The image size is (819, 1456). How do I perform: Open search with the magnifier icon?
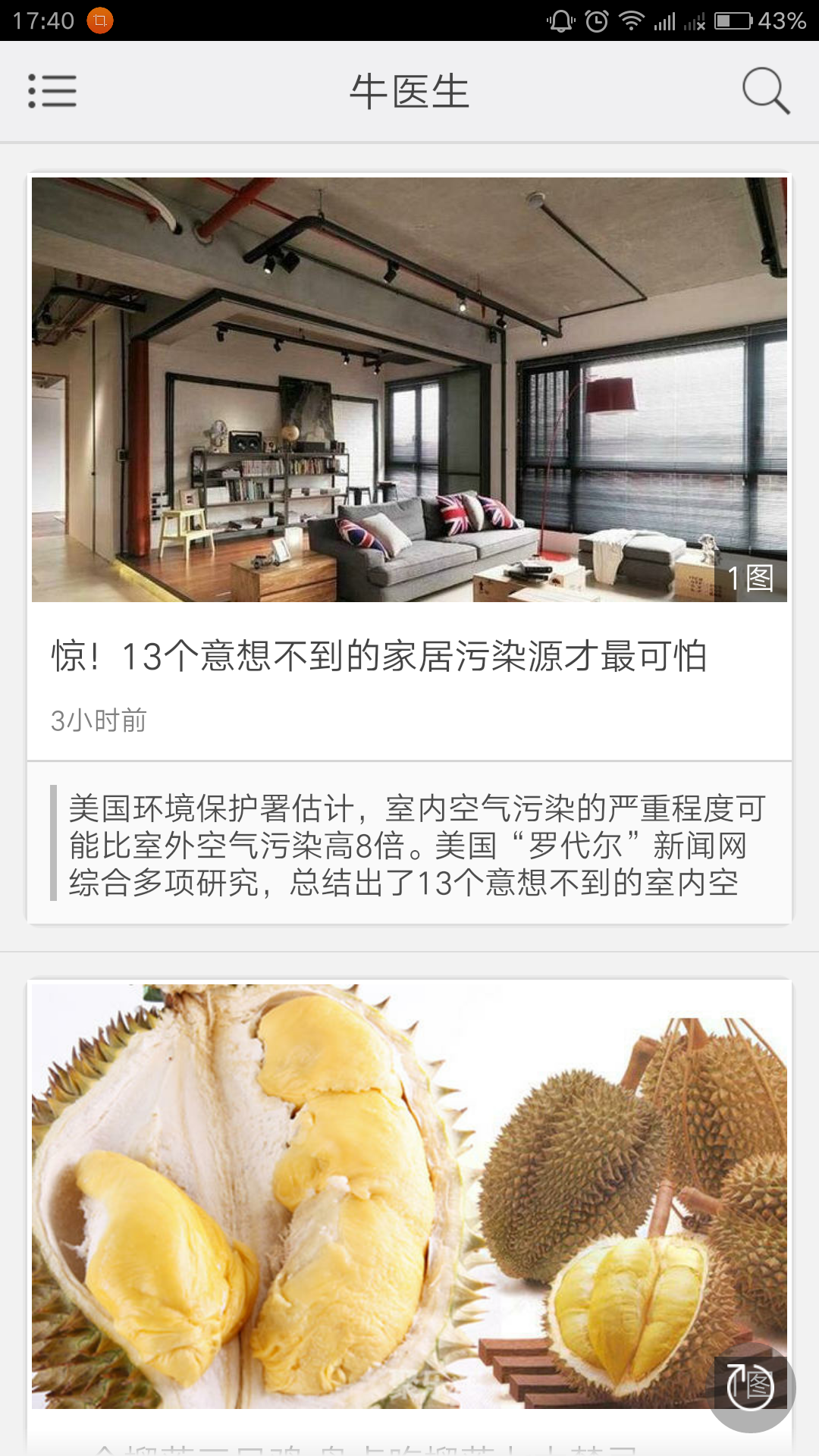(x=765, y=91)
